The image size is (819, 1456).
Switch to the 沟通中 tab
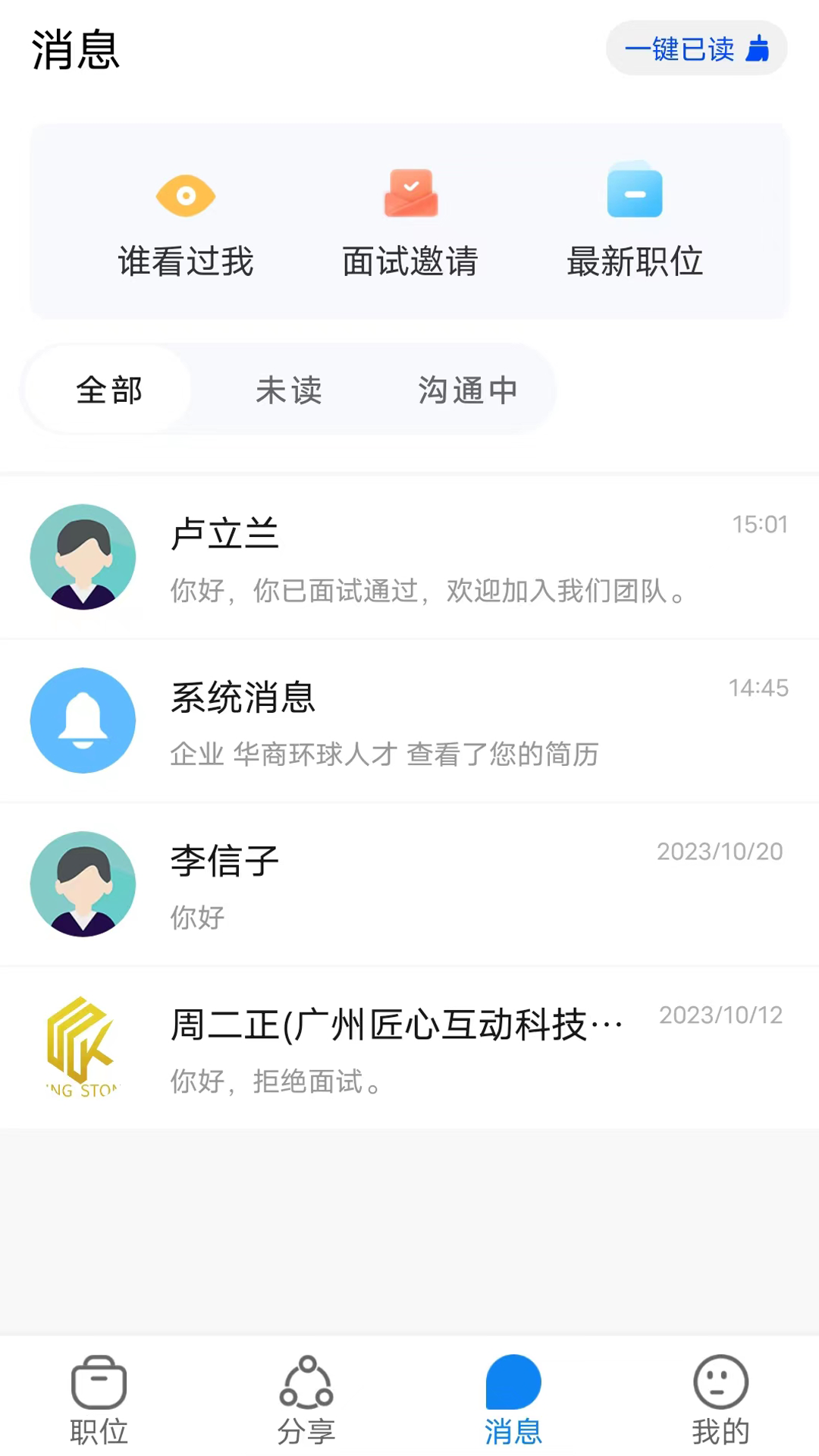[x=468, y=390]
